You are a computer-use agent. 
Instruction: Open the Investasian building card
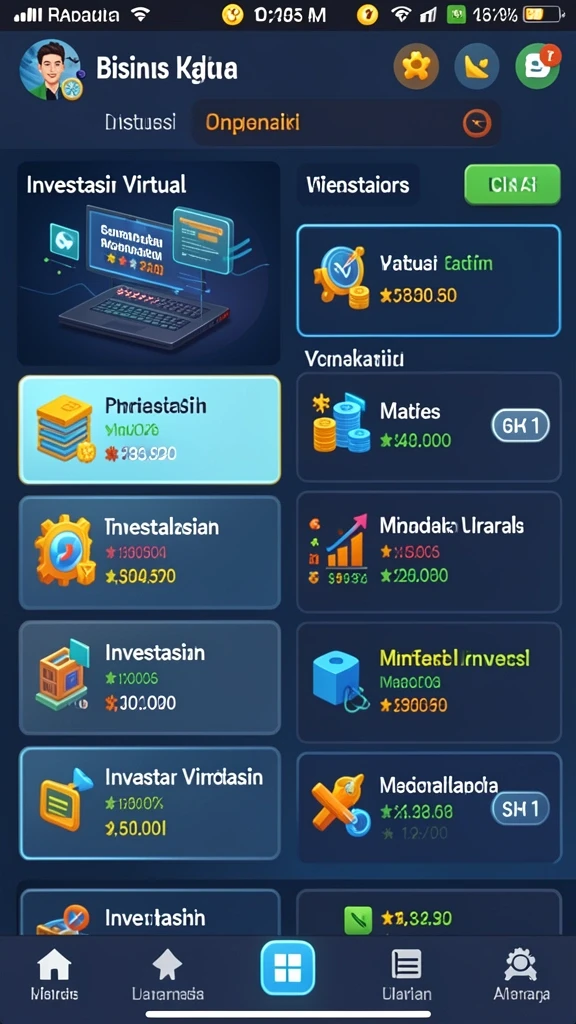pos(150,677)
